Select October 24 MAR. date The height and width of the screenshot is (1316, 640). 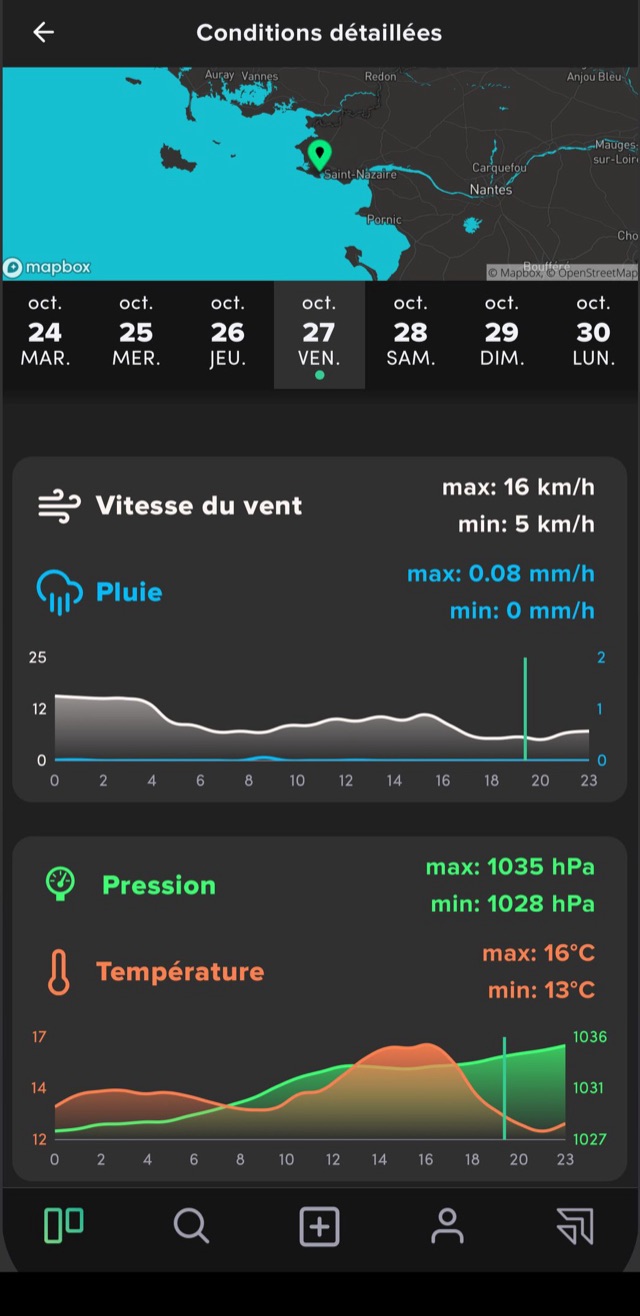[45, 335]
